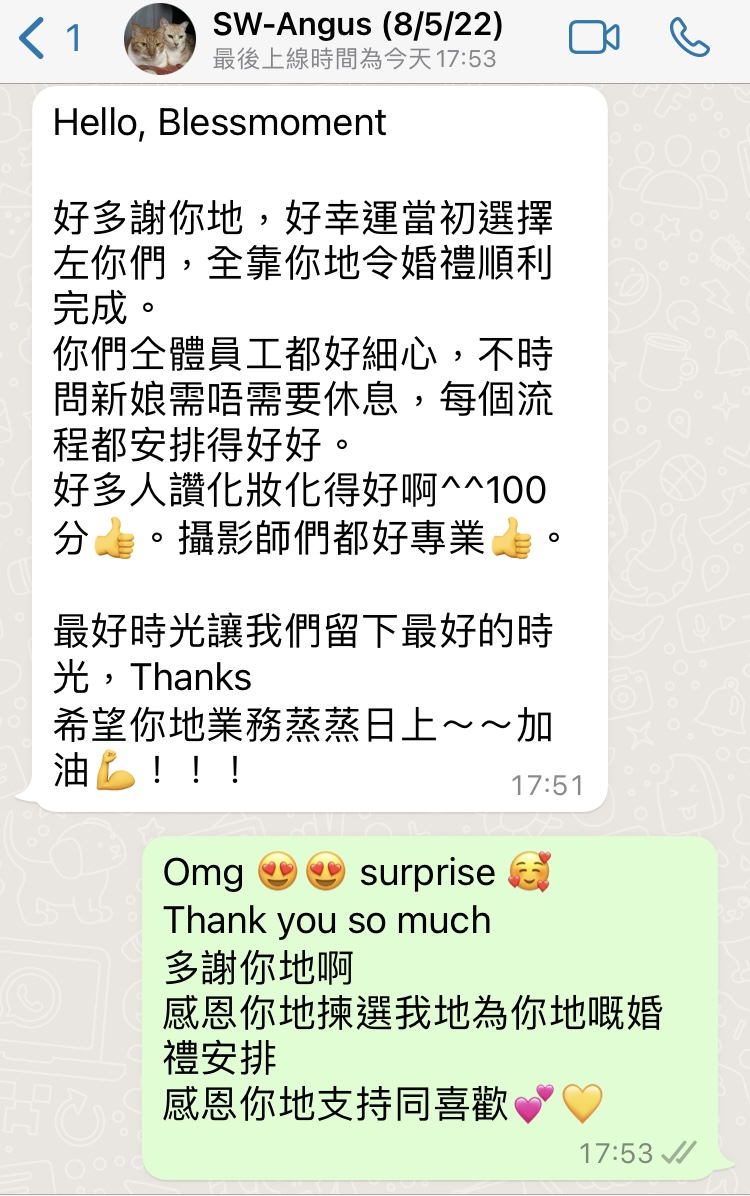Image resolution: width=750 pixels, height=1196 pixels.
Task: Start a voice call with SW-Angus
Action: pyautogui.click(x=689, y=38)
